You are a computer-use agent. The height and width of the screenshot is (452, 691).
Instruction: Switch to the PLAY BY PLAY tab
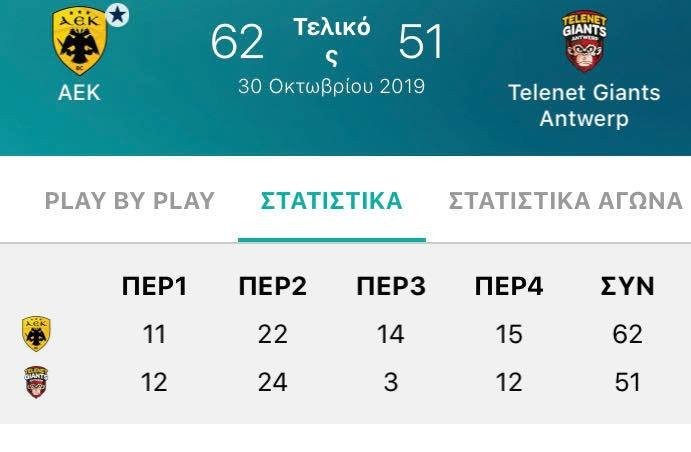(x=129, y=200)
